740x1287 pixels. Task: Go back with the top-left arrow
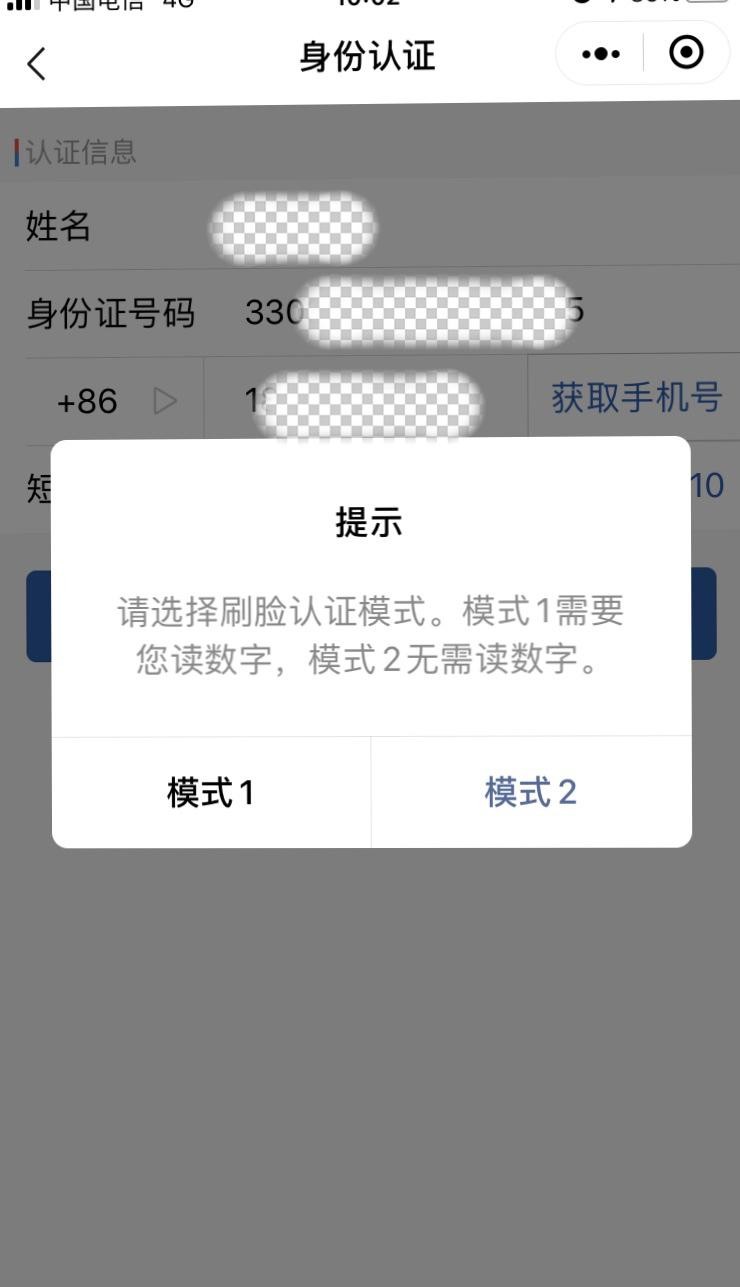coord(36,63)
